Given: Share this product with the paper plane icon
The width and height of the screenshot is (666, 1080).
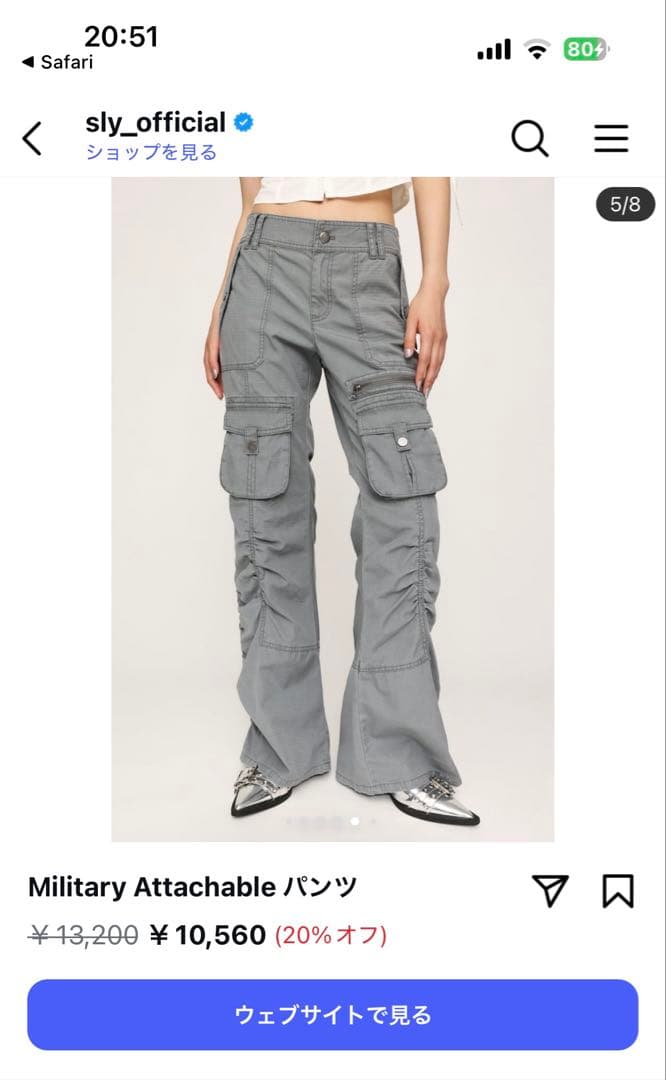Looking at the screenshot, I should coord(550,890).
